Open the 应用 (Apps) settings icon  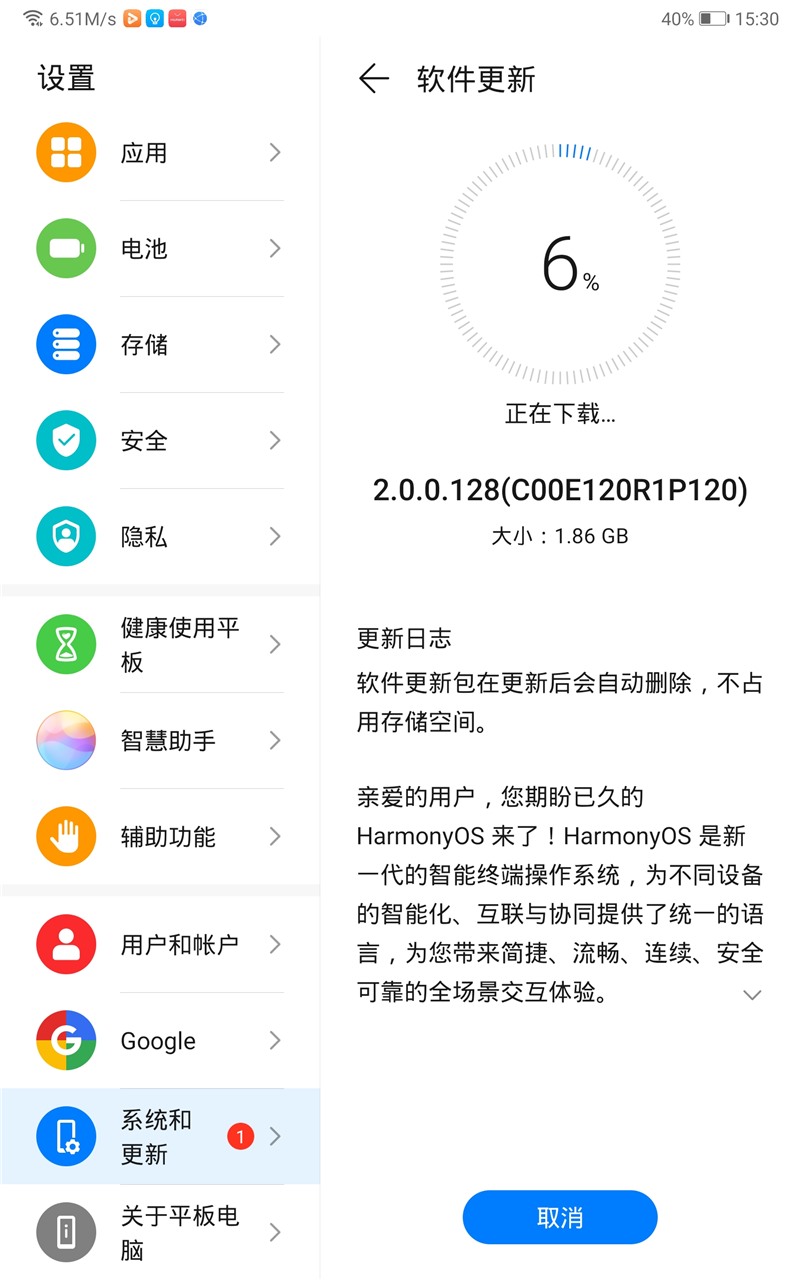tap(65, 152)
